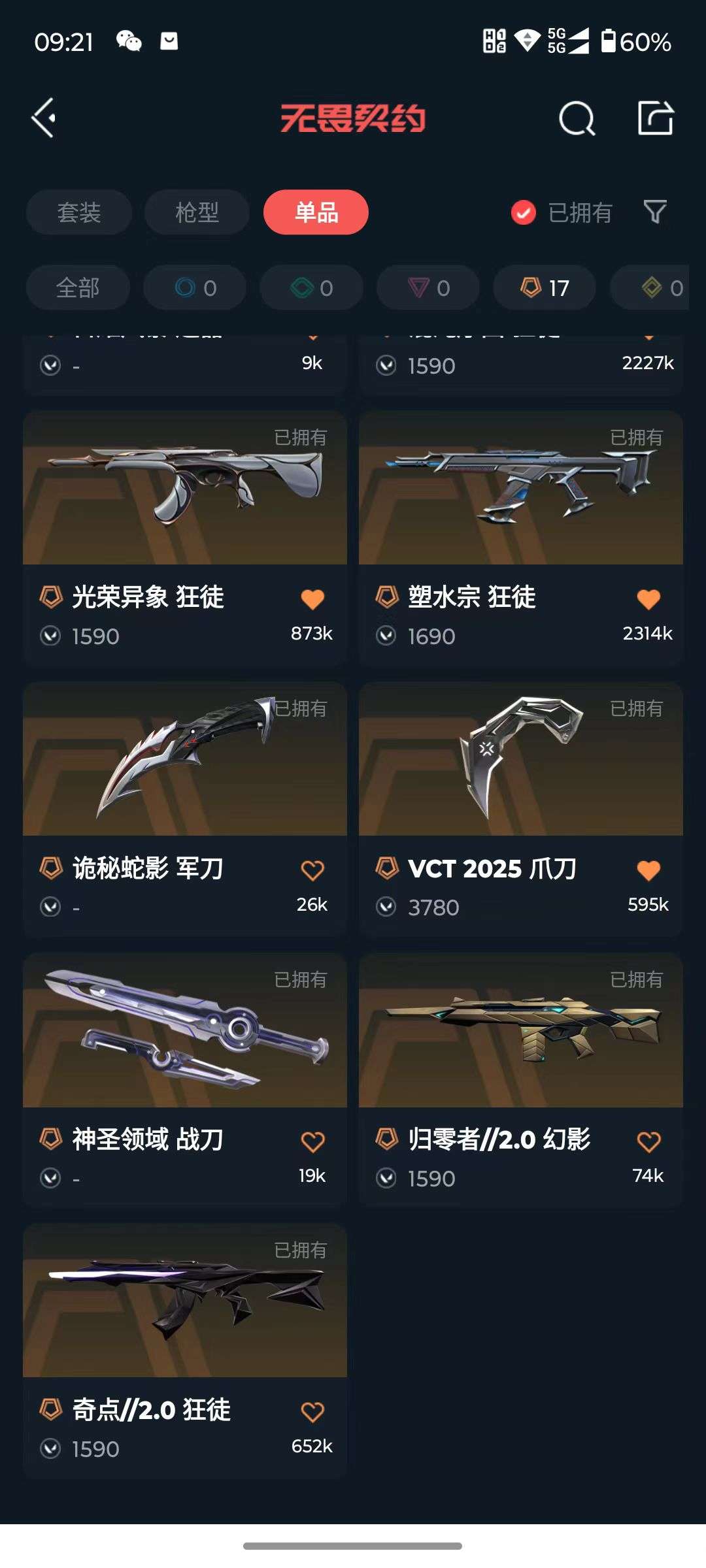Switch to the 套装 tab

(x=78, y=212)
